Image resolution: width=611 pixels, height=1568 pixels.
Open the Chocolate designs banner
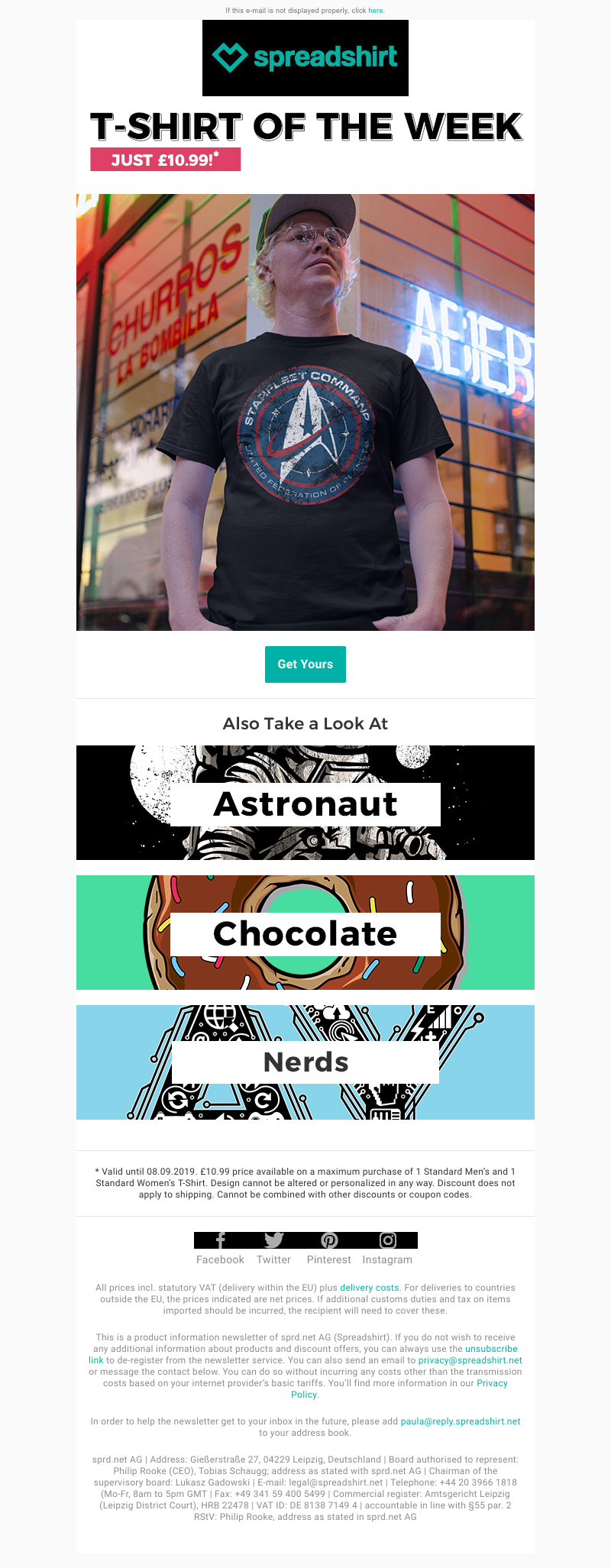(305, 933)
